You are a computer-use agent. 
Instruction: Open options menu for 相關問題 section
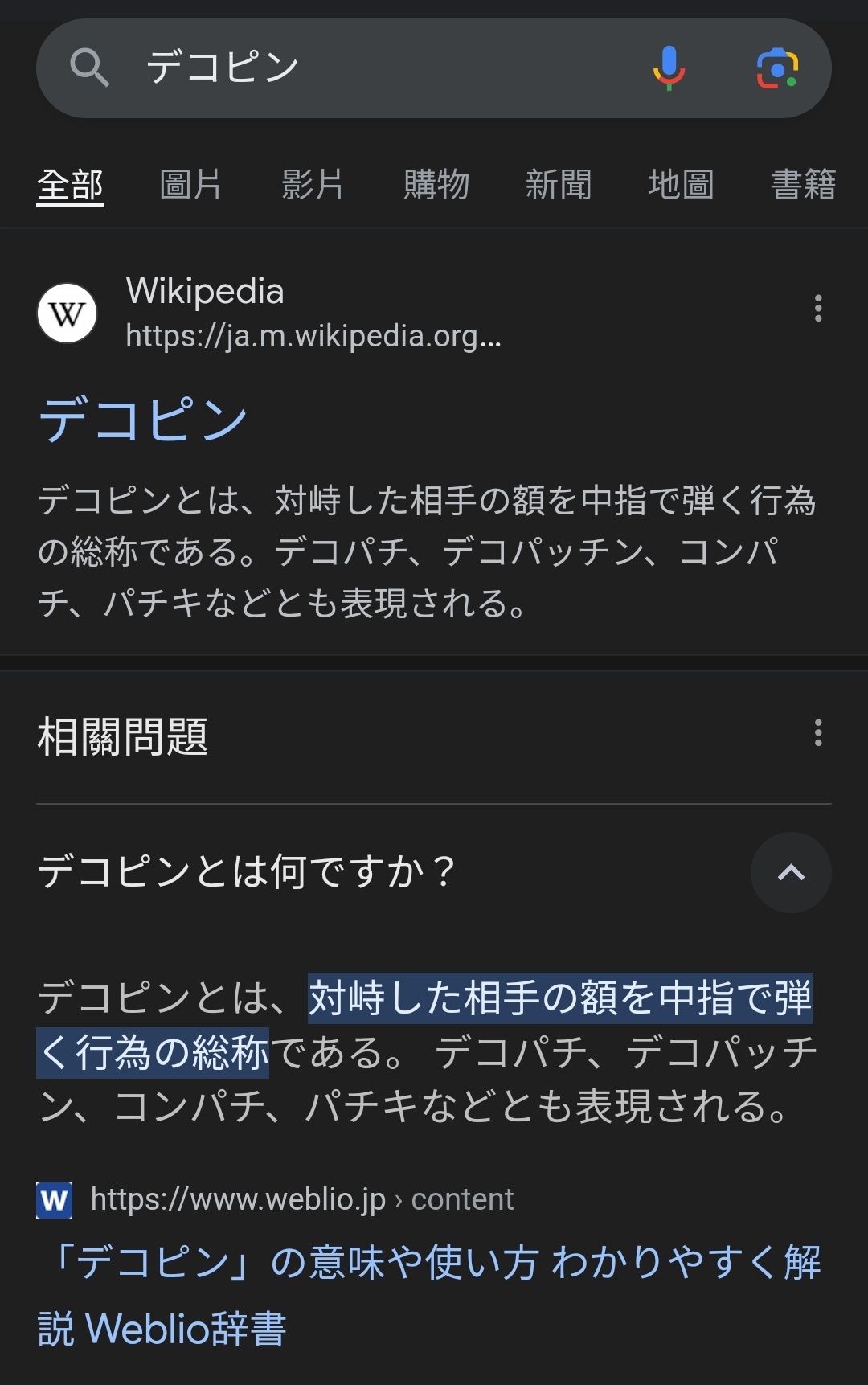pos(818,733)
